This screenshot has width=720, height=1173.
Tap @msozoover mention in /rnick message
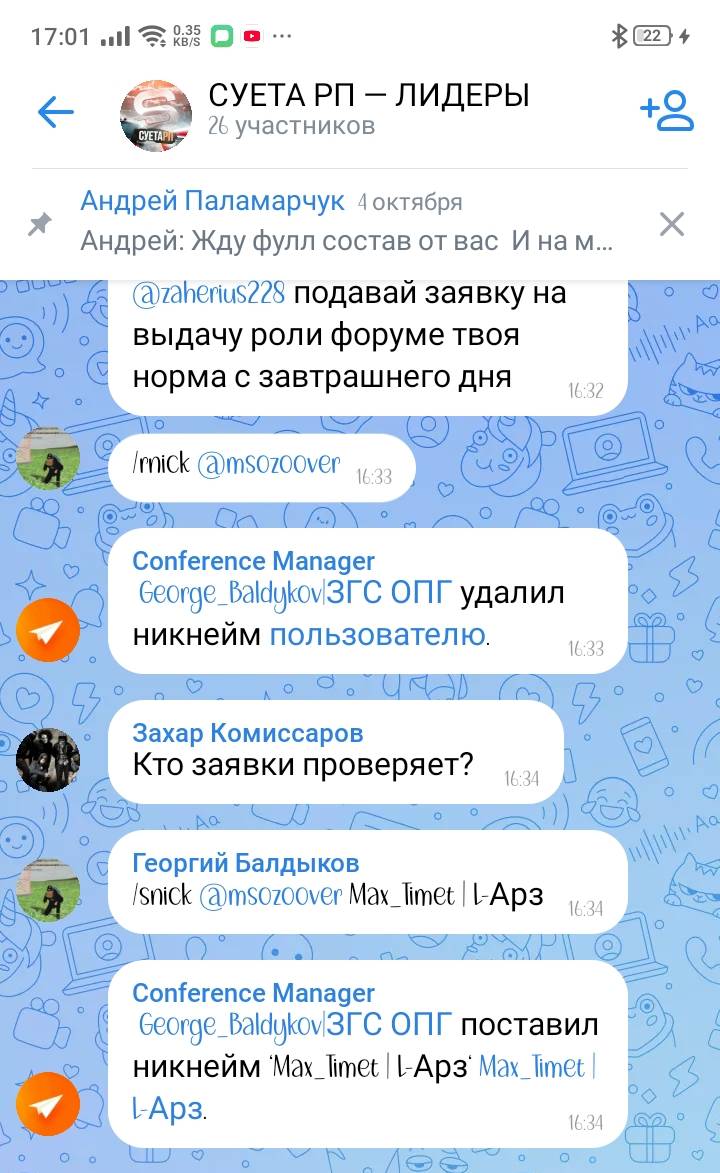[x=269, y=465]
